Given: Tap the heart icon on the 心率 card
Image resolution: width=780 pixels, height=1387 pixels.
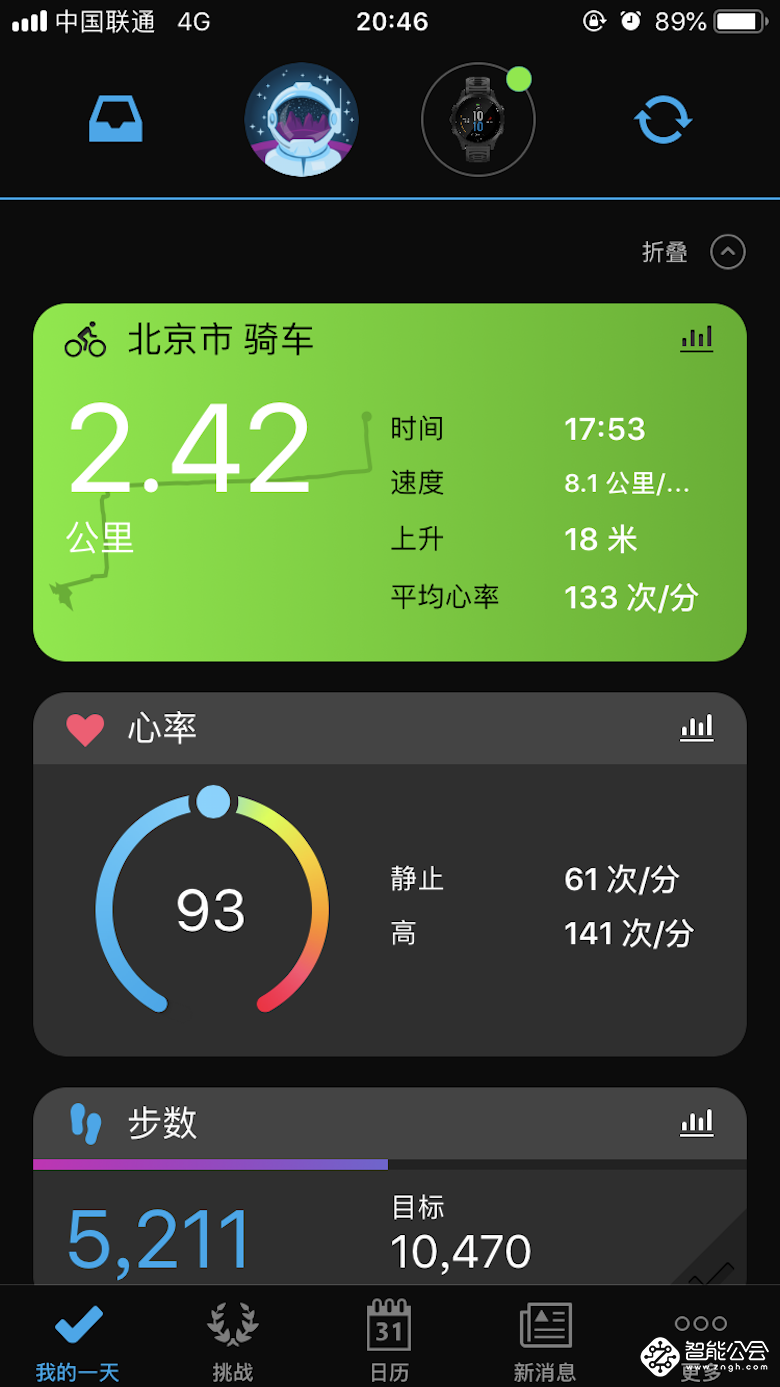Looking at the screenshot, I should pyautogui.click(x=86, y=729).
